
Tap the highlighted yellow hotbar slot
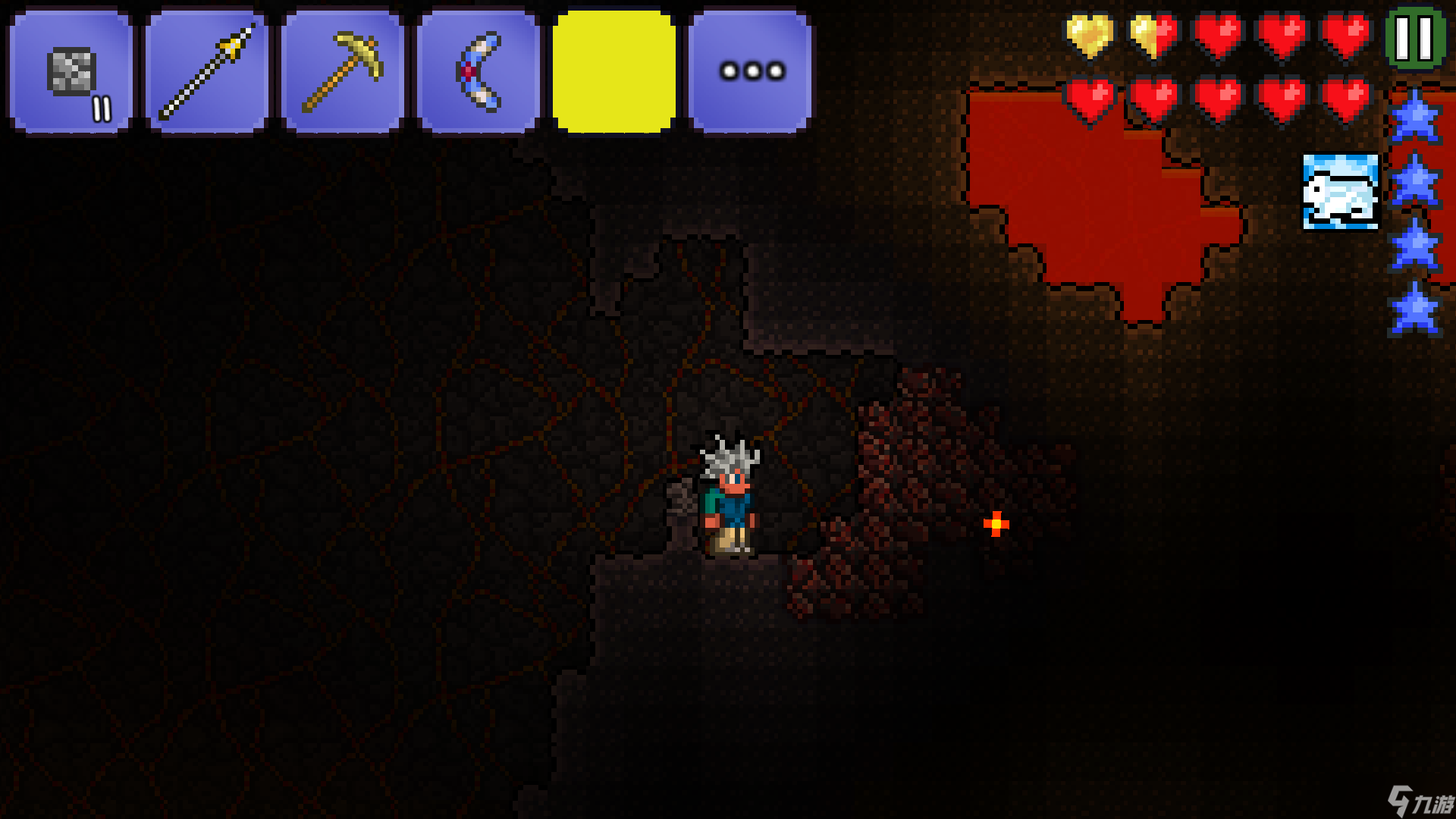coord(614,72)
